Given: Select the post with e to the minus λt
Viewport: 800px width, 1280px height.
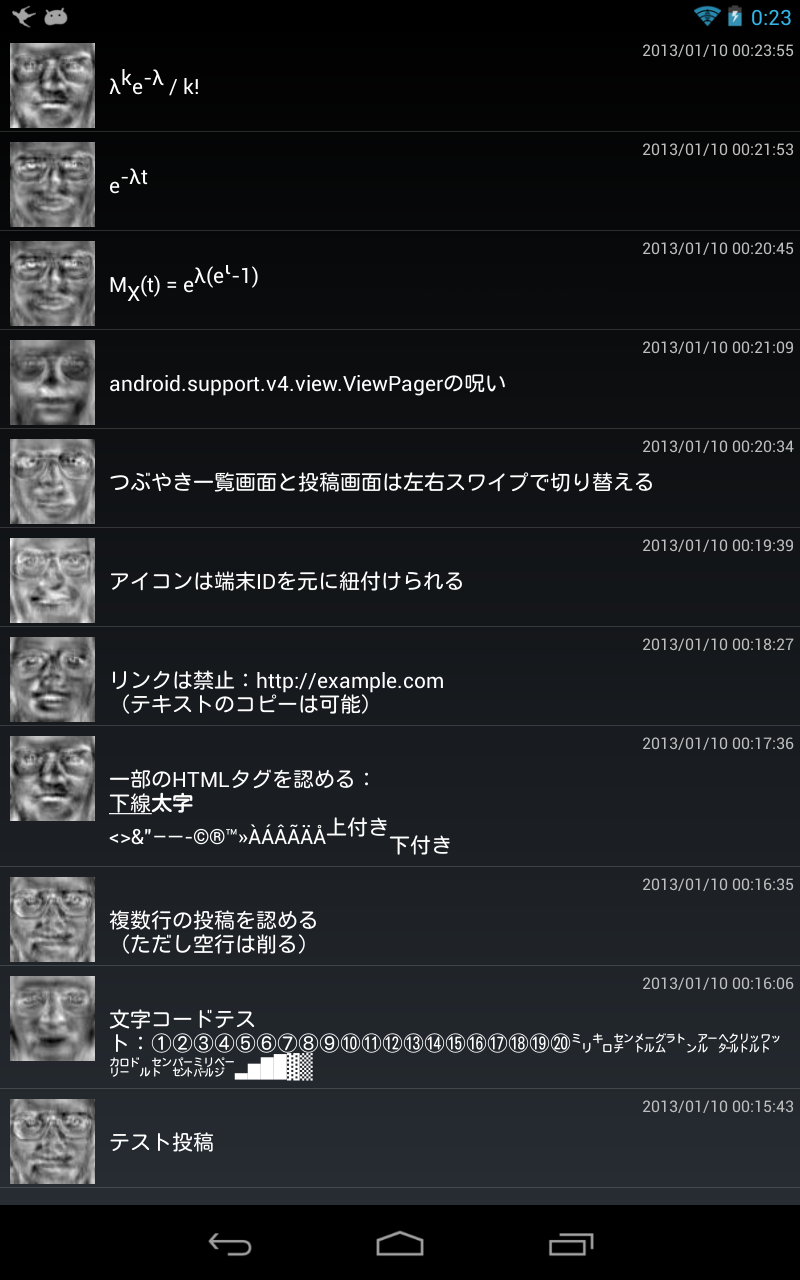Looking at the screenshot, I should pyautogui.click(x=400, y=182).
